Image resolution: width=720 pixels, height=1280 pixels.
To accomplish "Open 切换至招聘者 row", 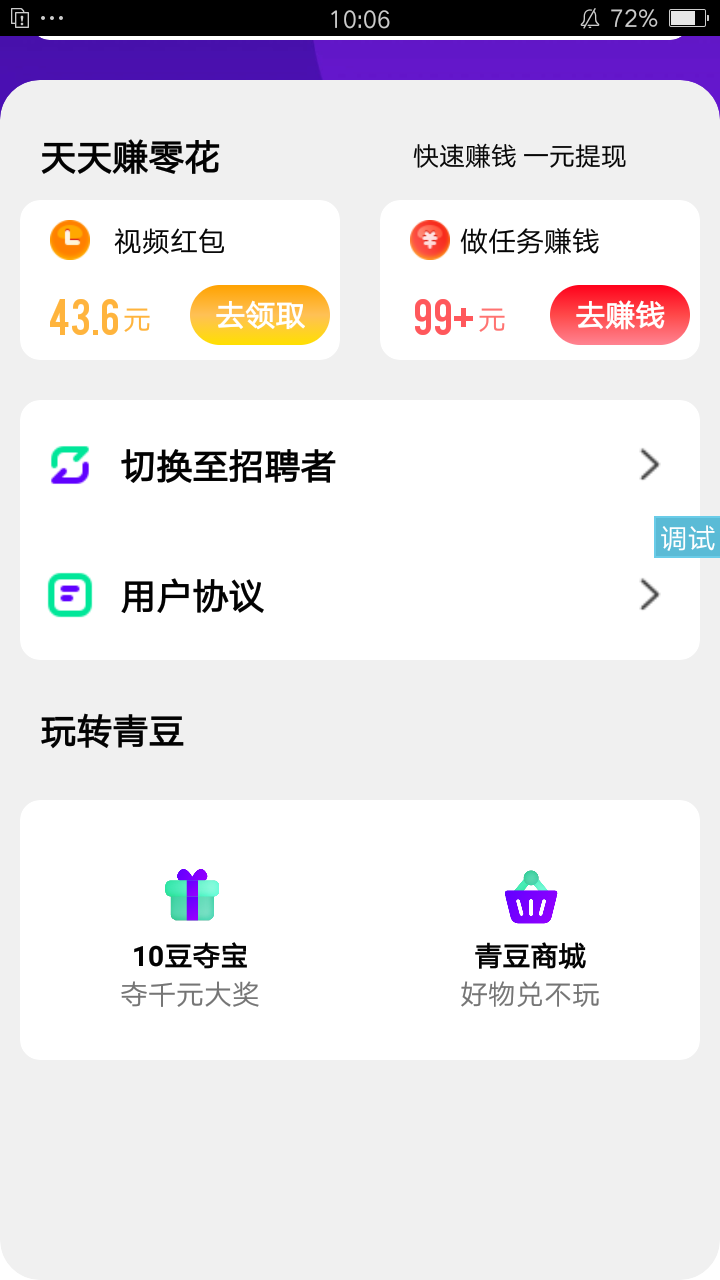I will tap(360, 466).
